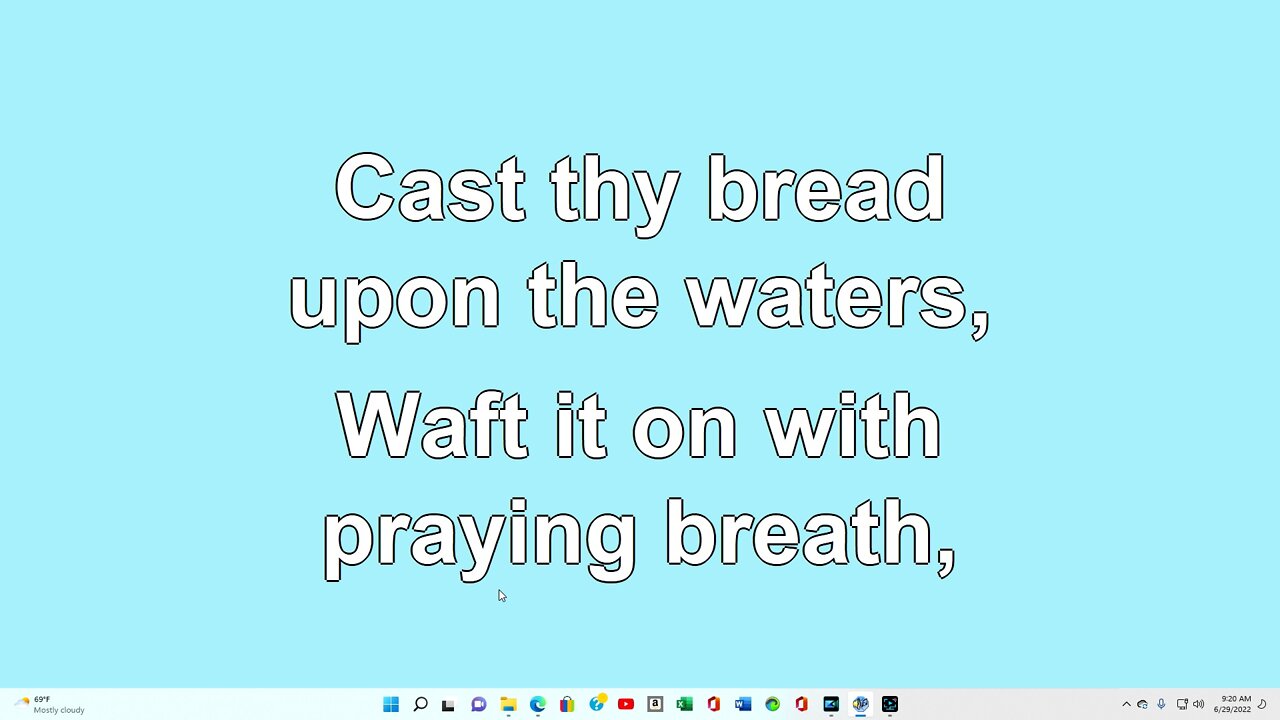Launch YouTube from the taskbar

[626, 704]
